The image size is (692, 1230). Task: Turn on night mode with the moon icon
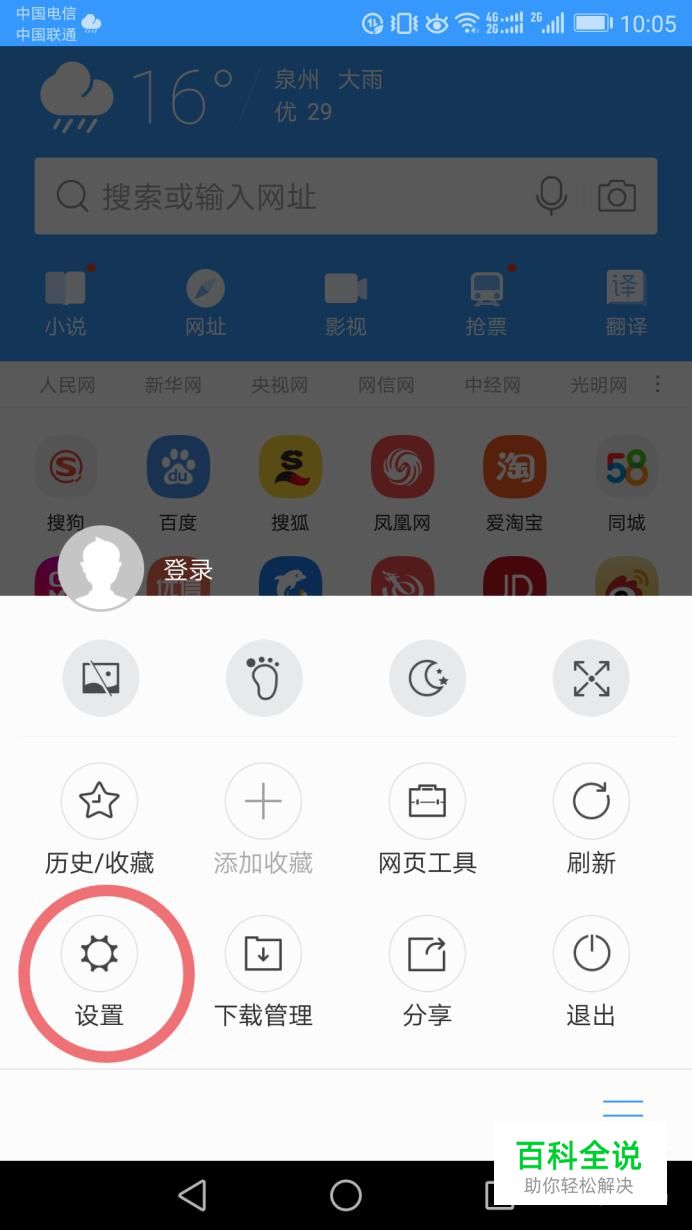[428, 678]
